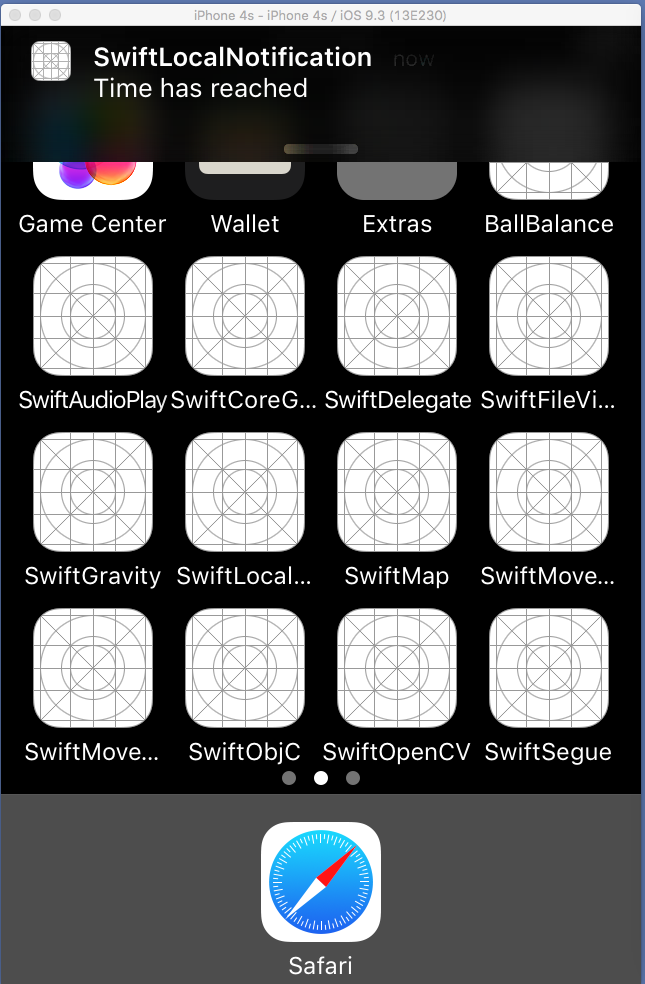Close the simulator window
The height and width of the screenshot is (984, 645).
tap(14, 16)
